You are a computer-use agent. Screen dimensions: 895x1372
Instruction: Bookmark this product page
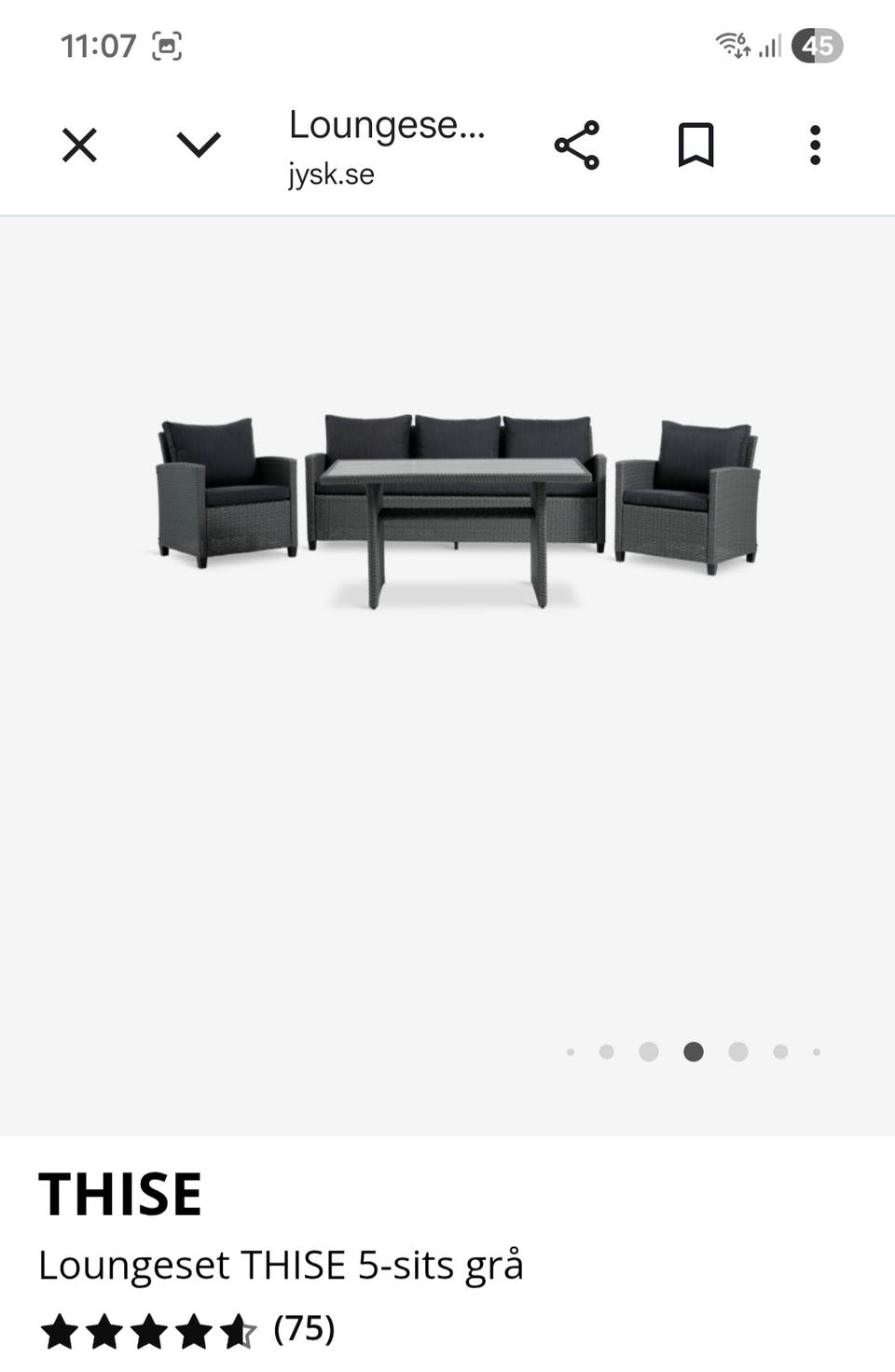(x=695, y=146)
